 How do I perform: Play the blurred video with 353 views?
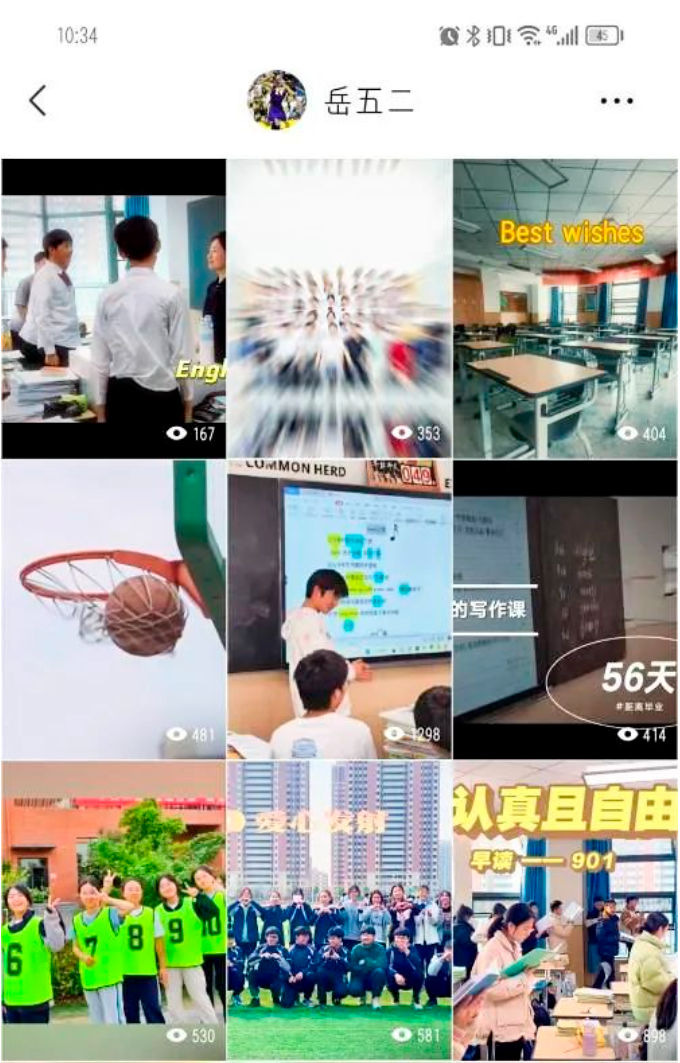[x=339, y=308]
